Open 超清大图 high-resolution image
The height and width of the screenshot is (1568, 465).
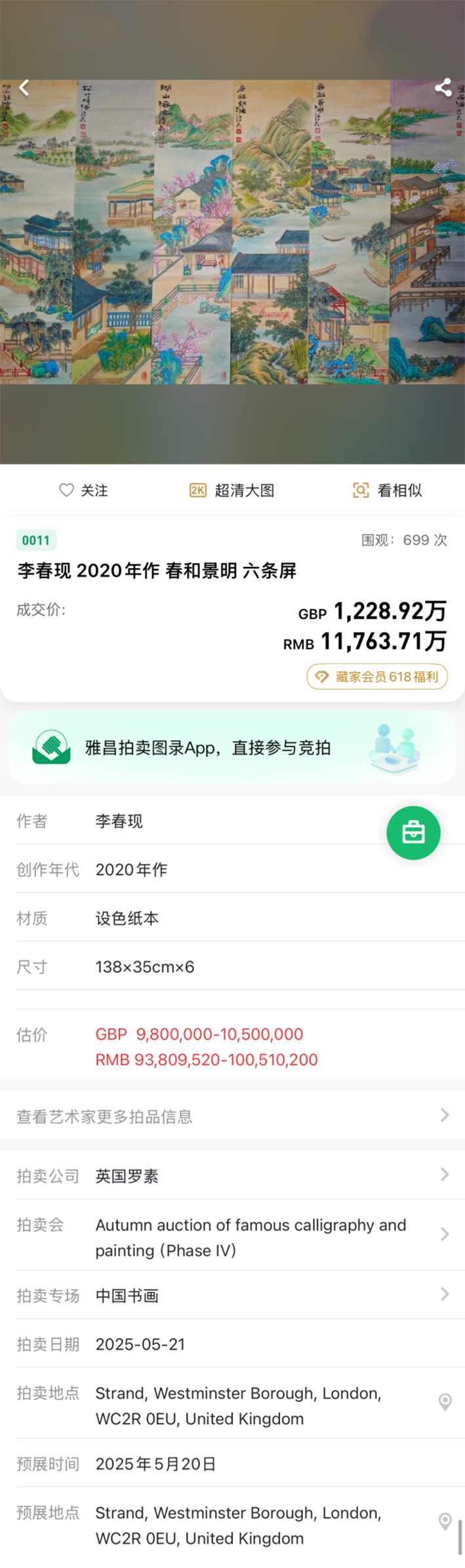coord(232,490)
